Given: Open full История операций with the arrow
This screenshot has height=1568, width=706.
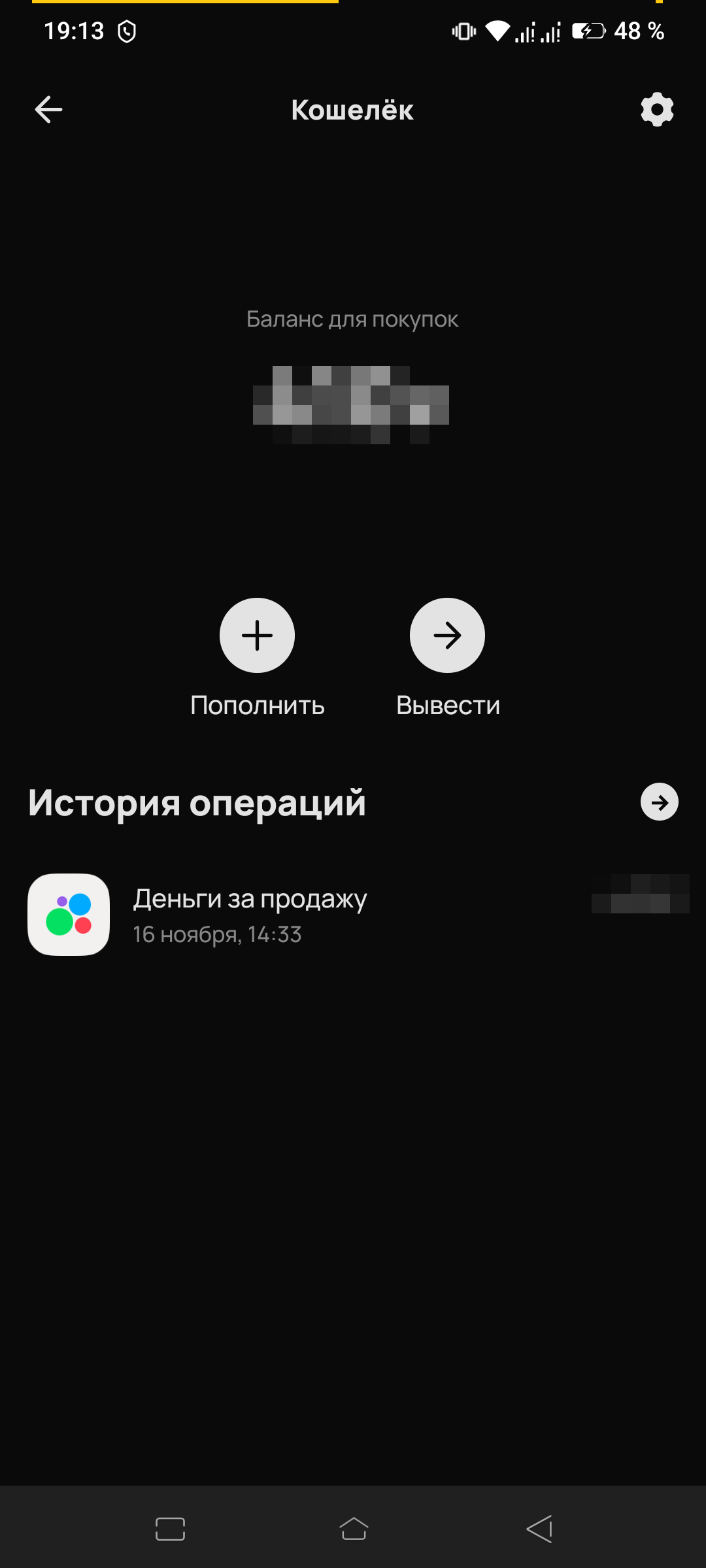Looking at the screenshot, I should pos(659,802).
